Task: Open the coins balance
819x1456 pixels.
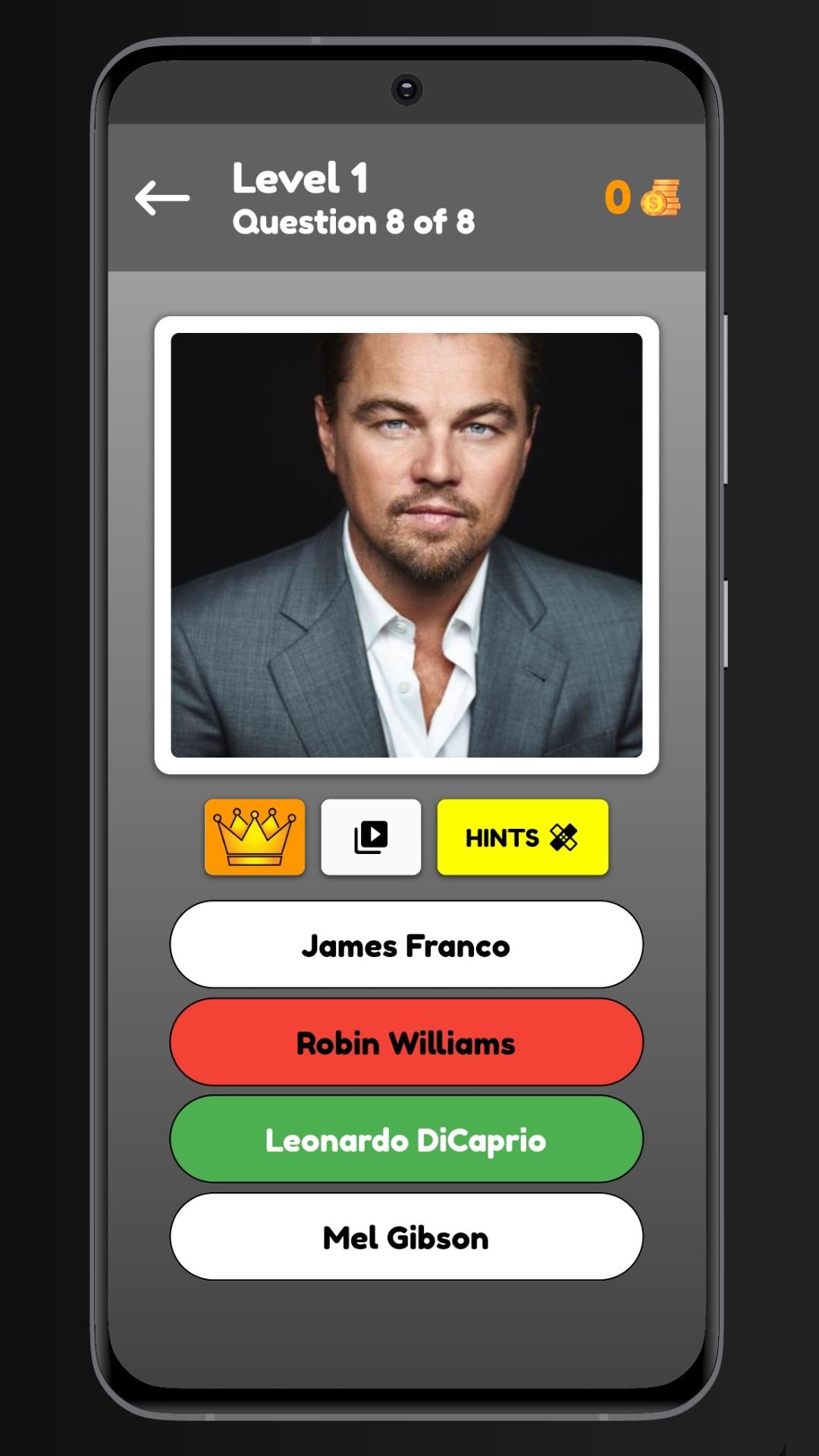Action: pyautogui.click(x=642, y=198)
